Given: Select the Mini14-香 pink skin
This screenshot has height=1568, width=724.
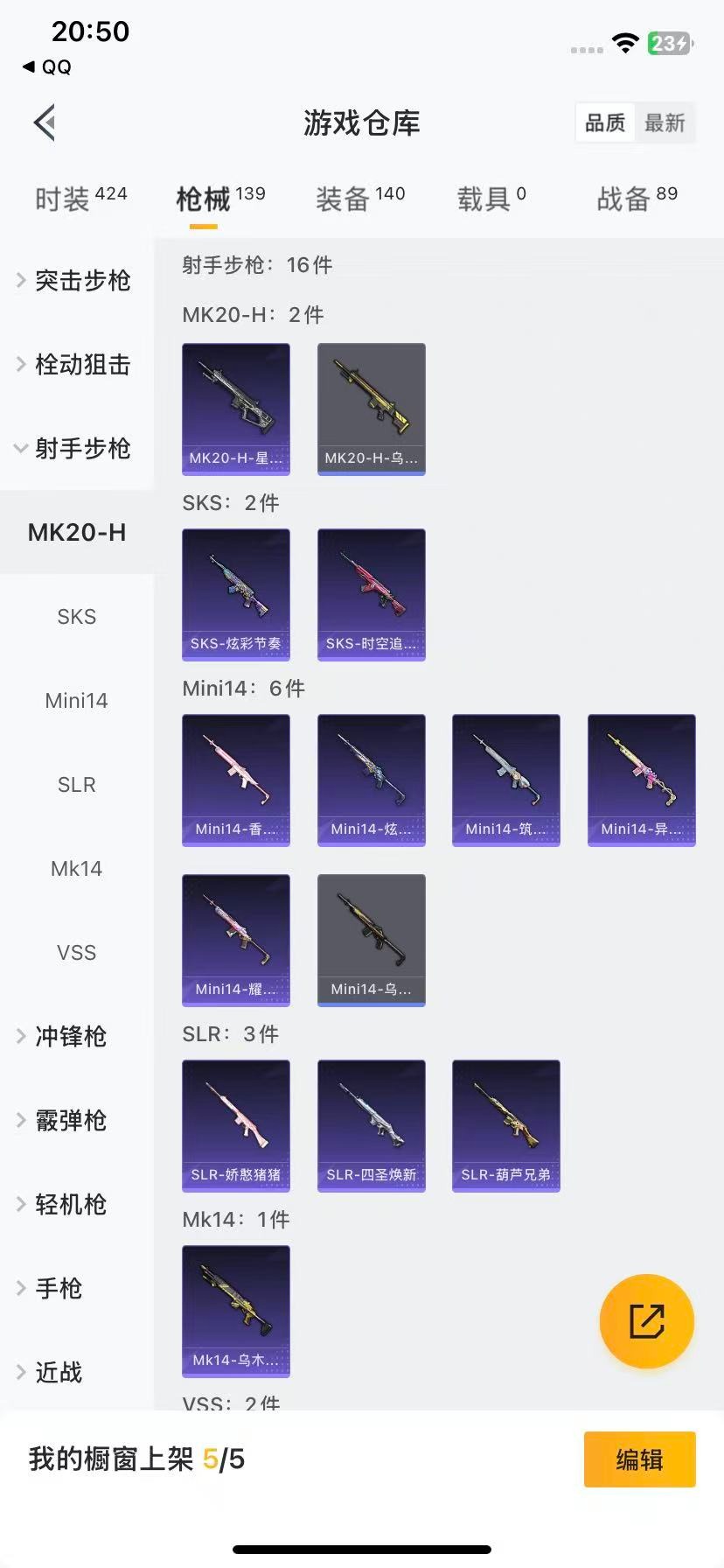Looking at the screenshot, I should click(x=235, y=780).
